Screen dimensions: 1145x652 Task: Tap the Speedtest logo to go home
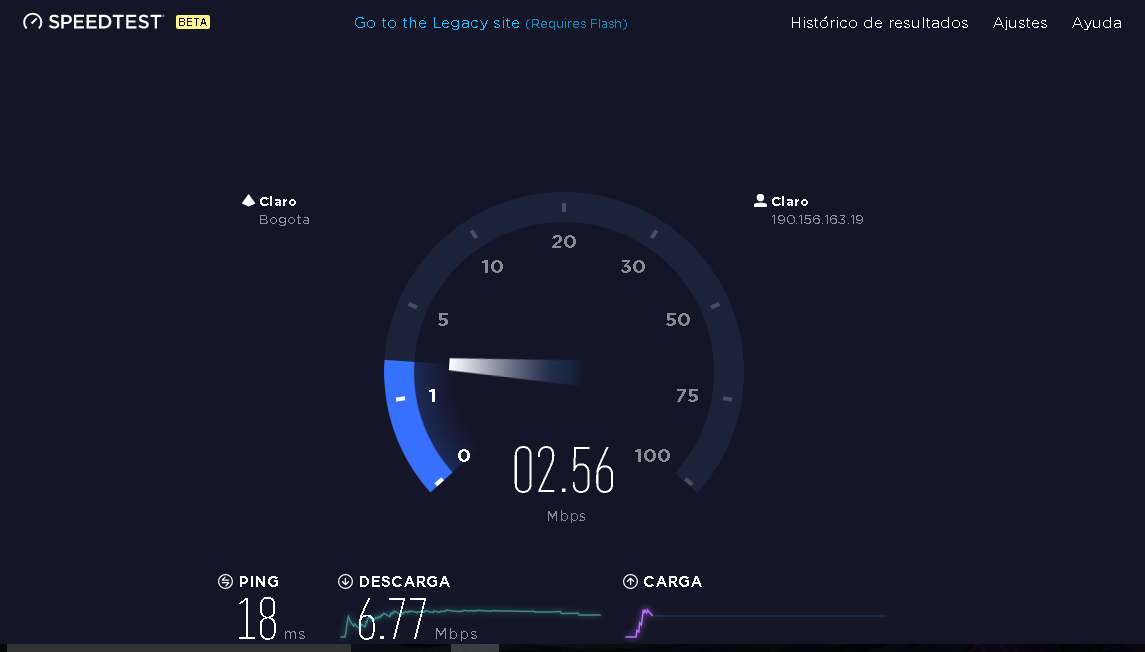(x=93, y=22)
